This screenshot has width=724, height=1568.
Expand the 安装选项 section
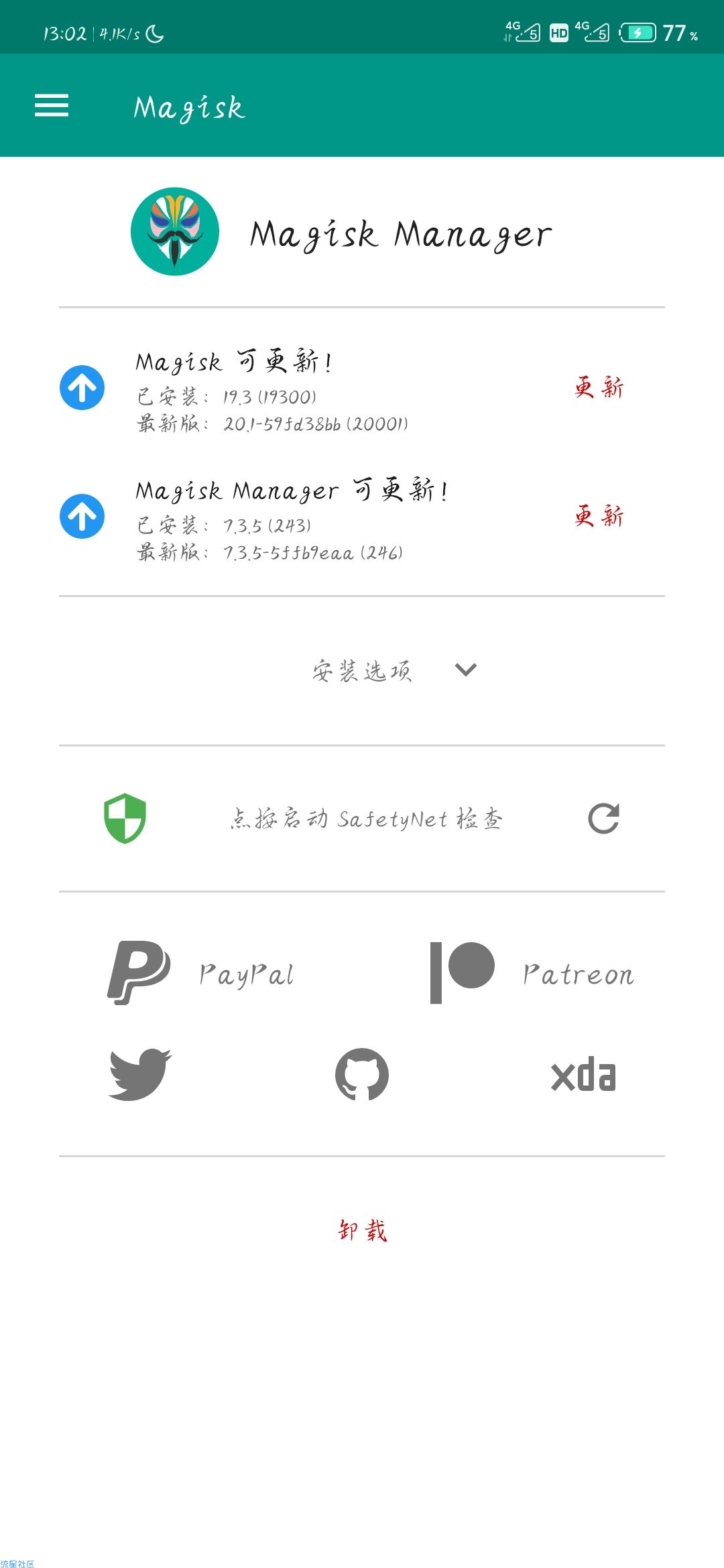tap(395, 670)
